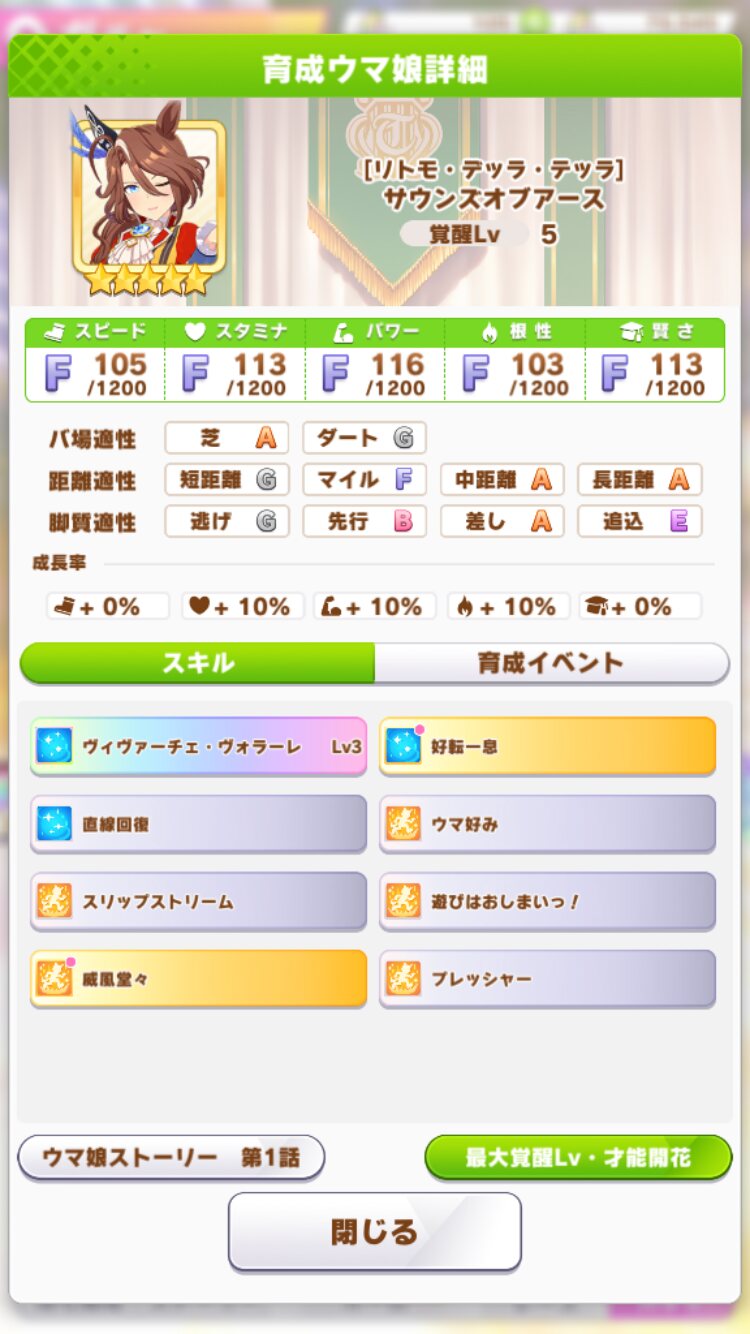Tap skill 遊びはおしまいっ!
The image size is (750, 1334).
point(547,901)
